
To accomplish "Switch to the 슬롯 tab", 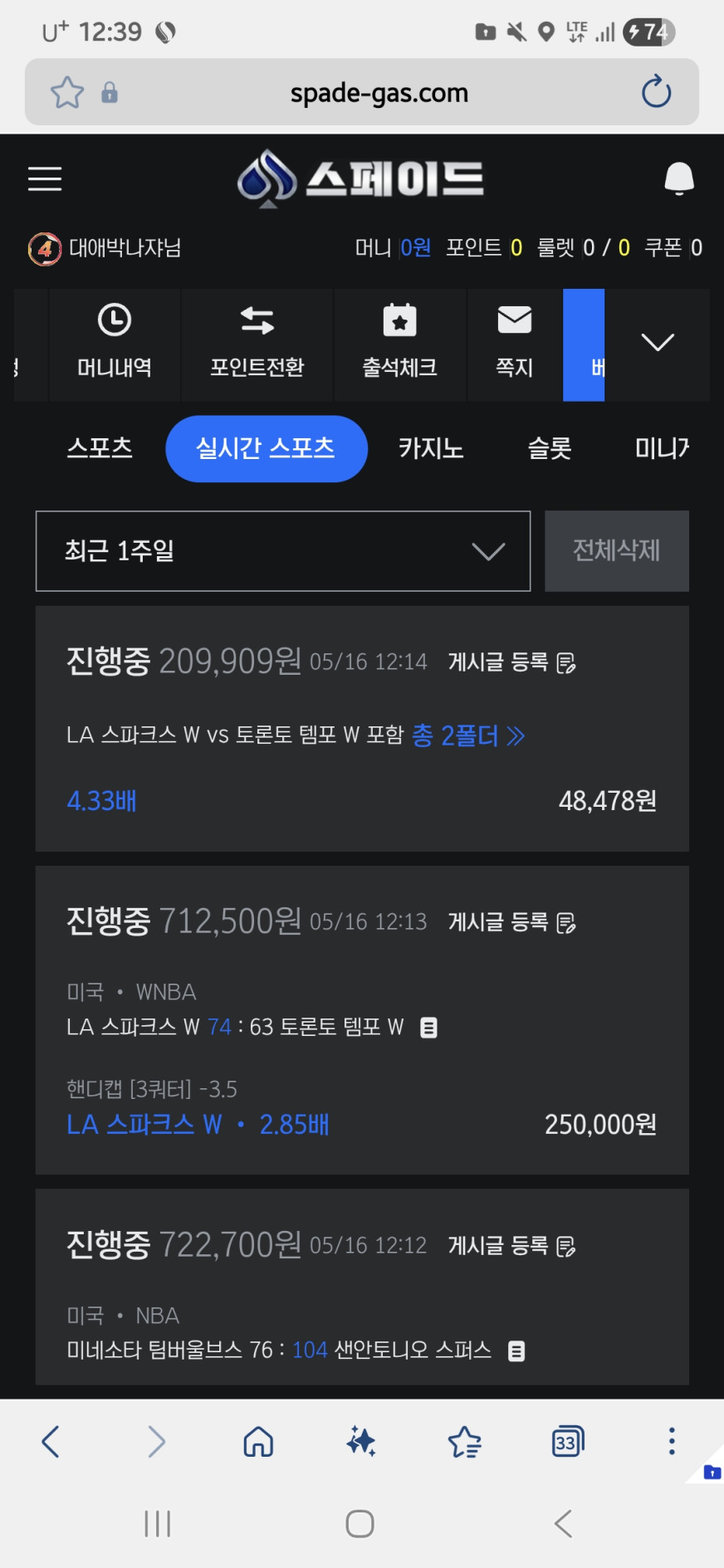I will pyautogui.click(x=550, y=448).
